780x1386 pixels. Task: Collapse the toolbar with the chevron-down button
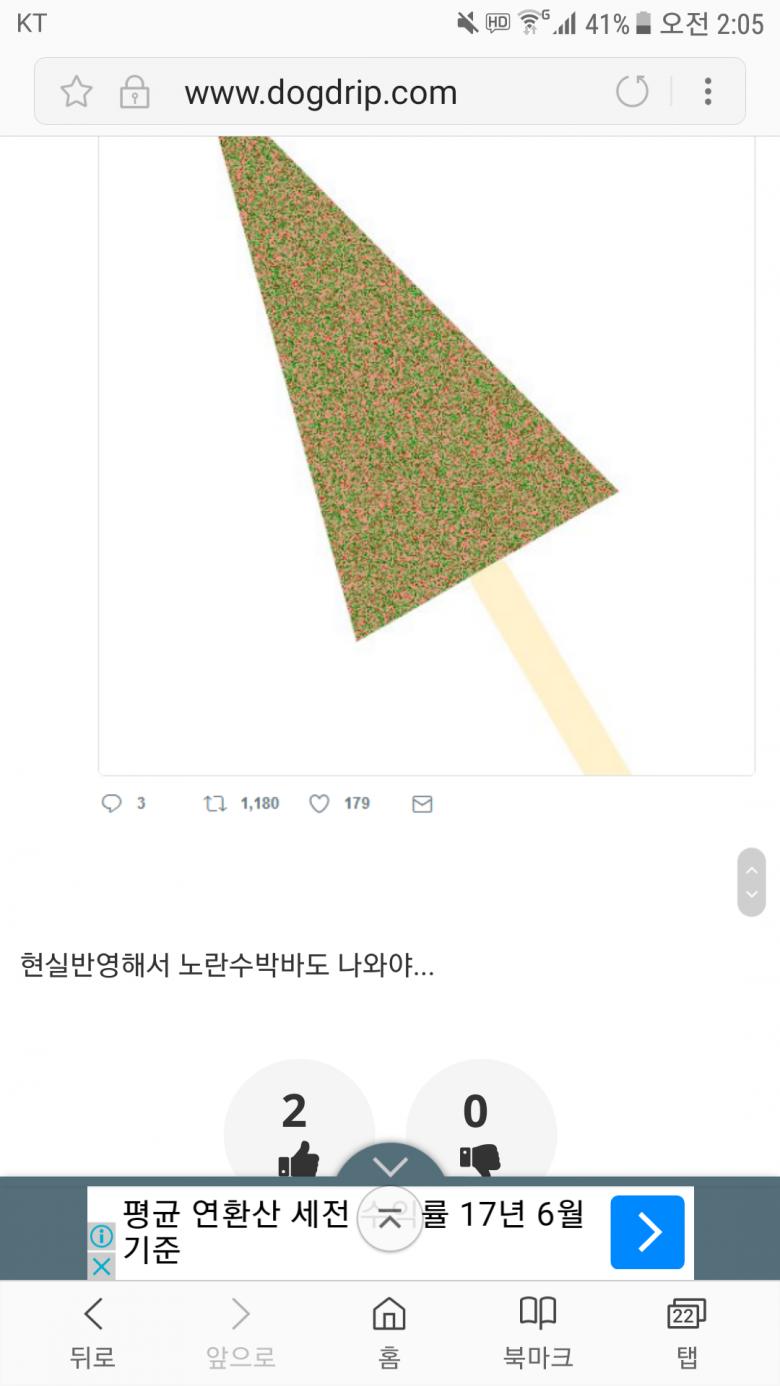(390, 1164)
